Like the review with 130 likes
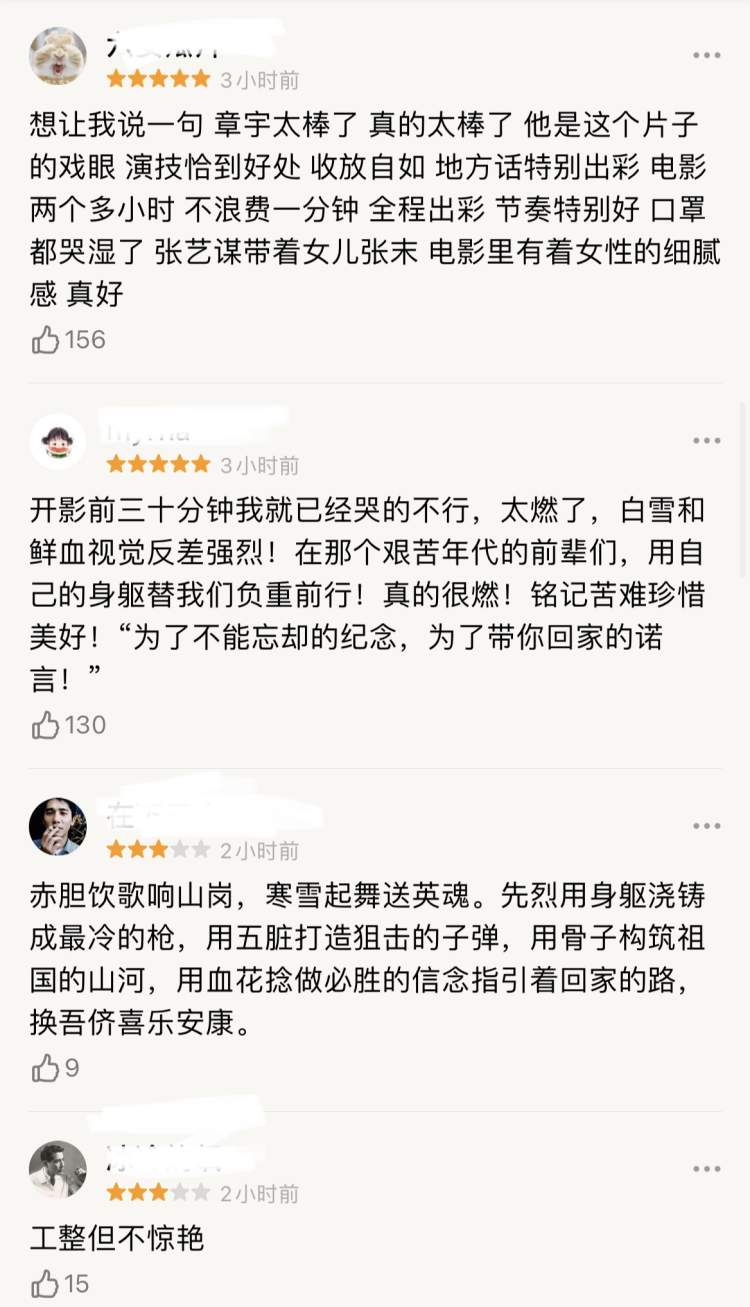This screenshot has width=750, height=1307. (x=46, y=725)
